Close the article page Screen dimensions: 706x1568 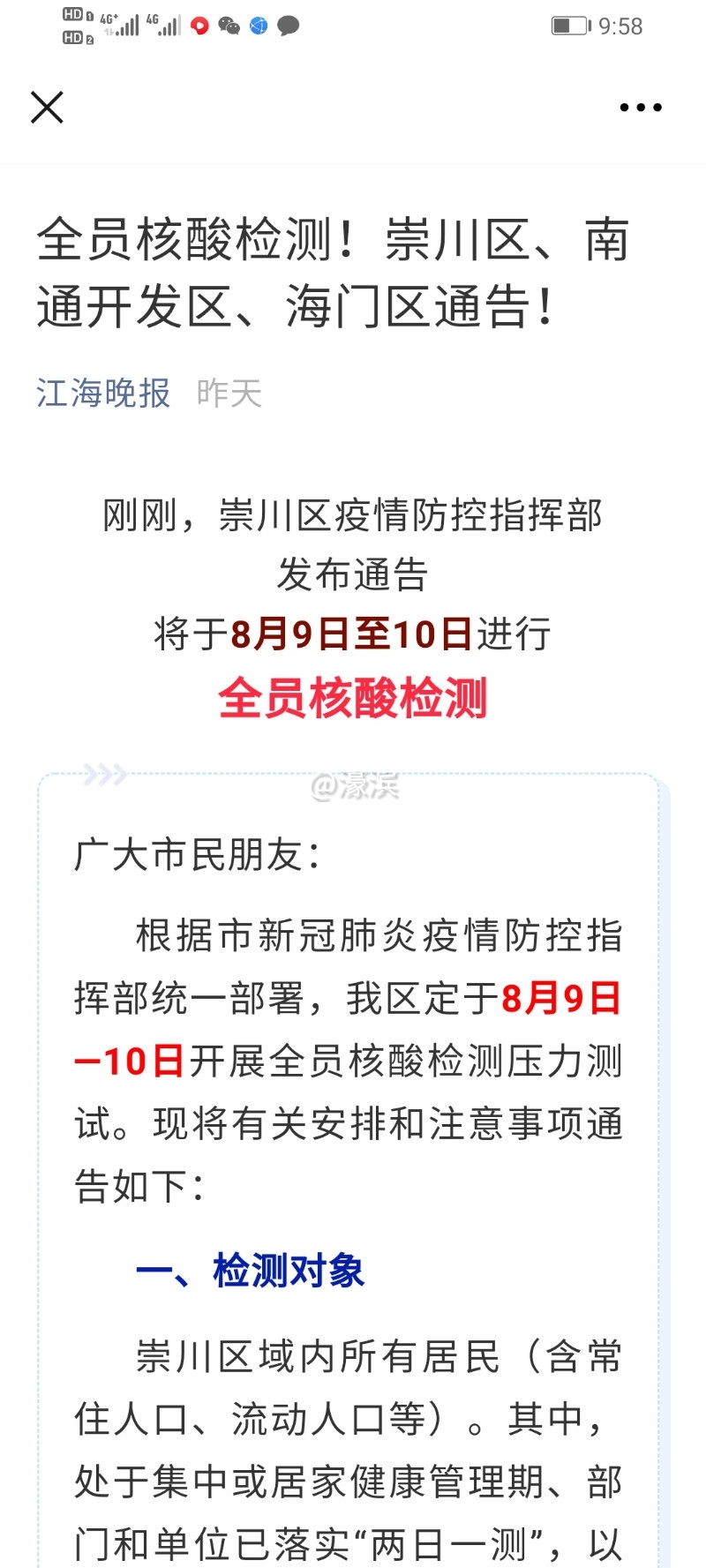click(x=47, y=108)
